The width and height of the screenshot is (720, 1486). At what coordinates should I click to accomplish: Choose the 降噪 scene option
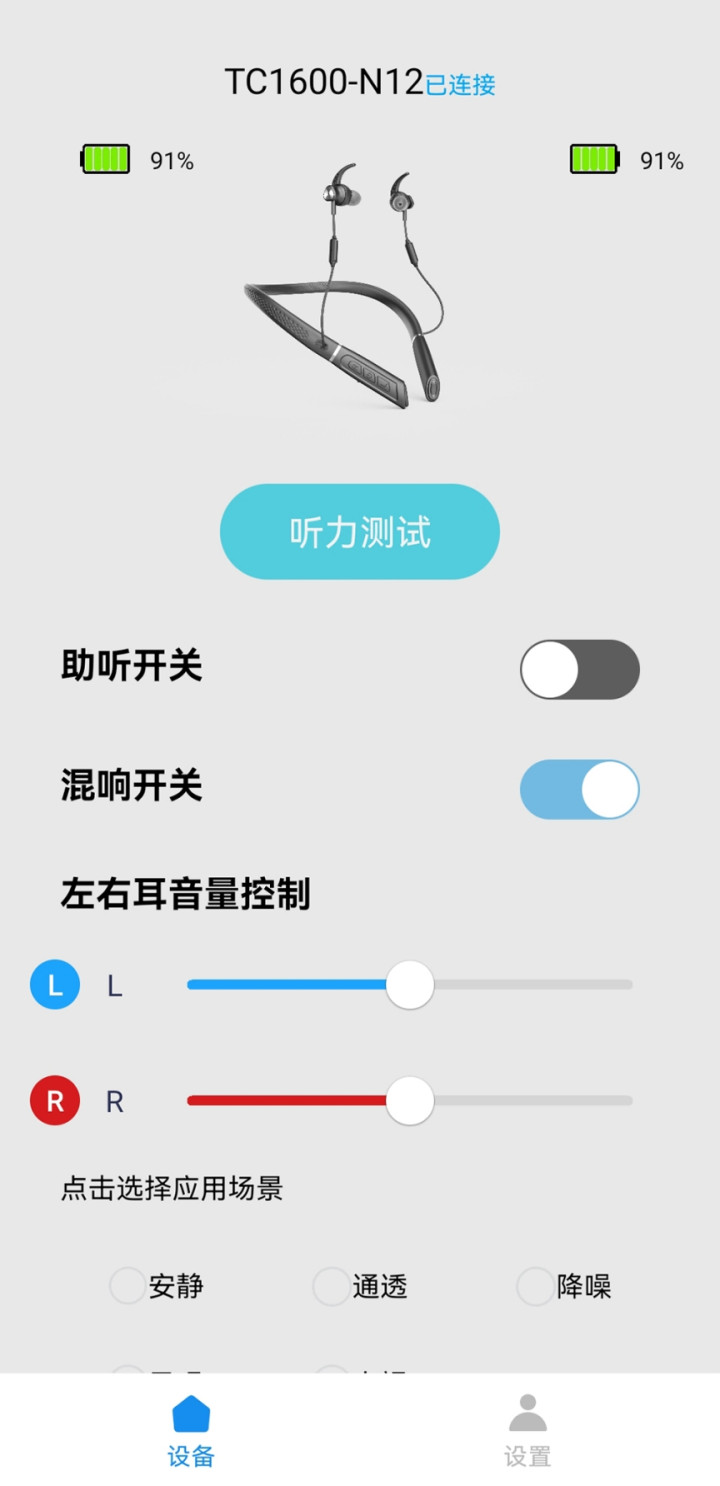coord(536,1286)
